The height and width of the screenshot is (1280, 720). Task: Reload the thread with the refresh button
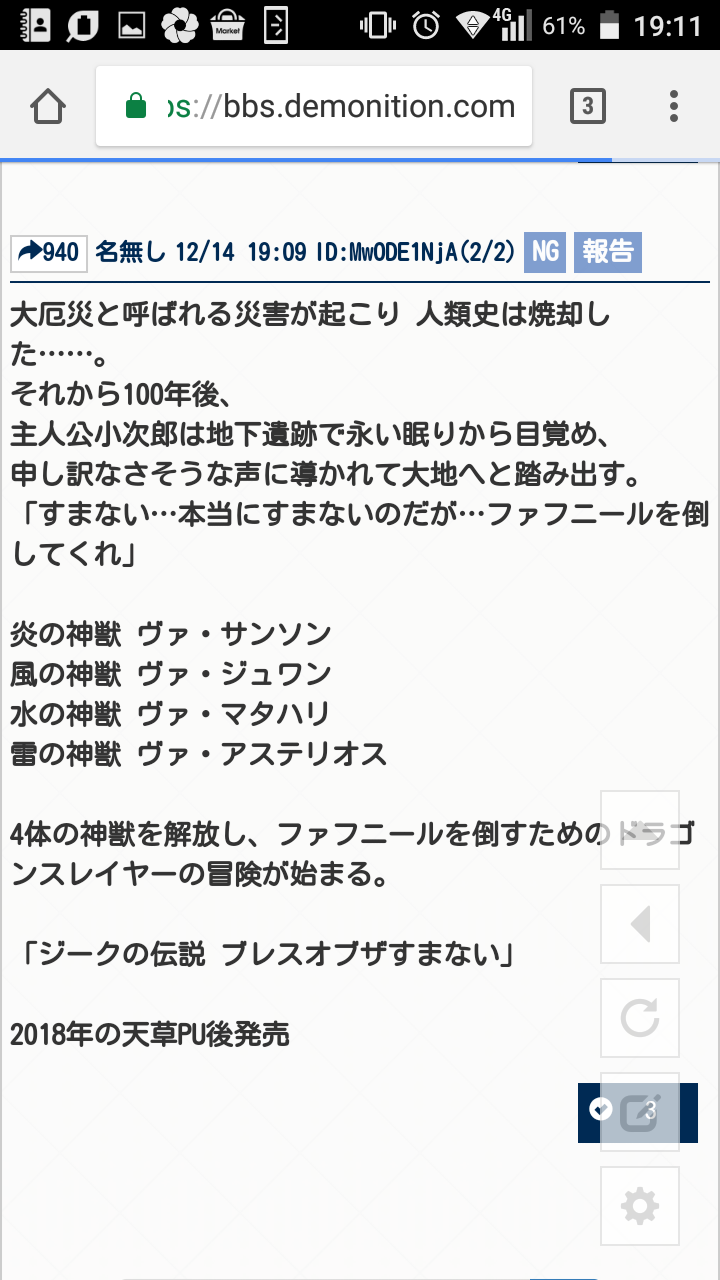coord(640,1018)
